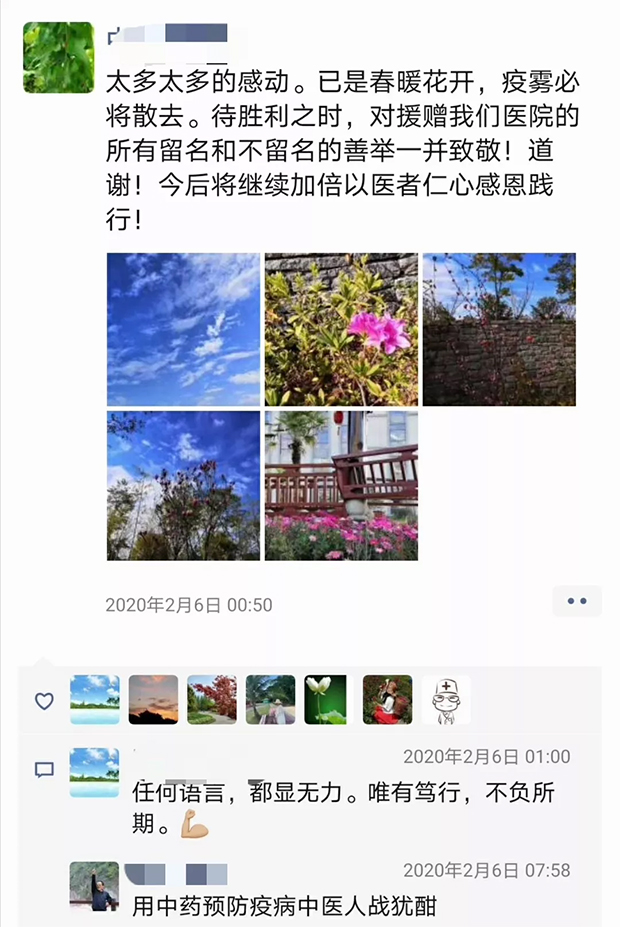Reply to comment 用中药预防疫病中医人战犹酣
The image size is (620, 927).
tap(284, 906)
